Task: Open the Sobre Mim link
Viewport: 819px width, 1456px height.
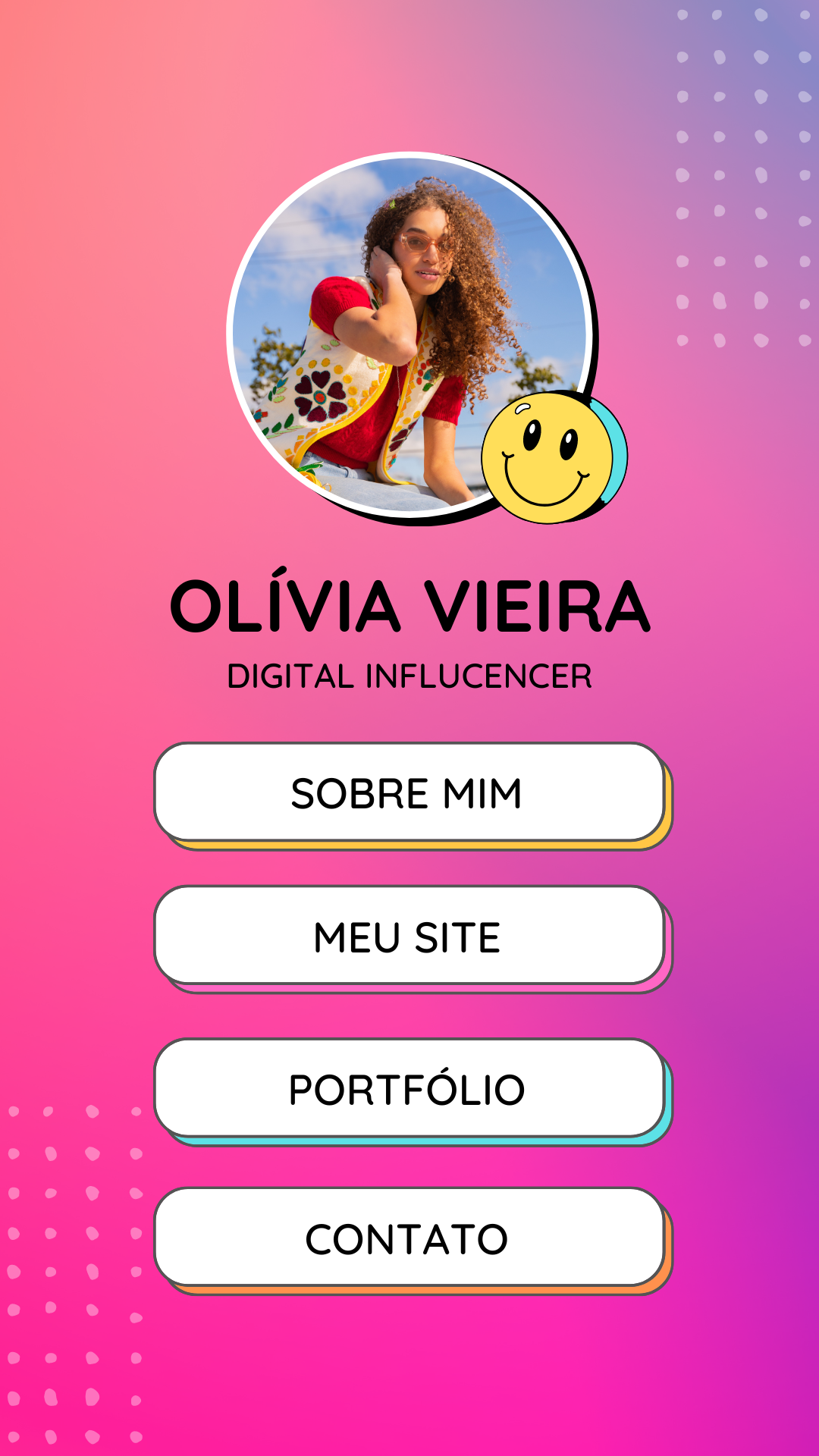Action: (409, 792)
